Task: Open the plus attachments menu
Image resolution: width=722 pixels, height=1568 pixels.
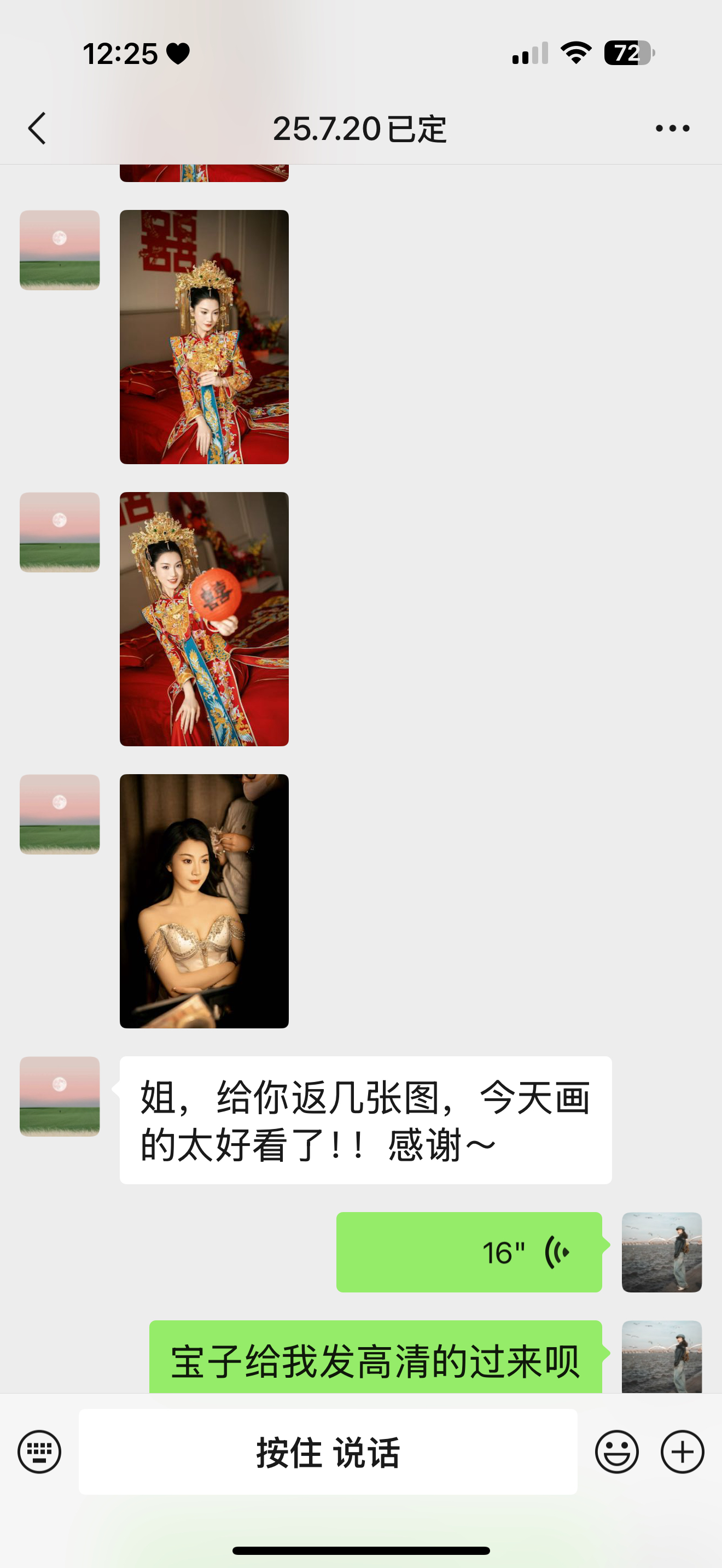Action: tap(683, 1452)
